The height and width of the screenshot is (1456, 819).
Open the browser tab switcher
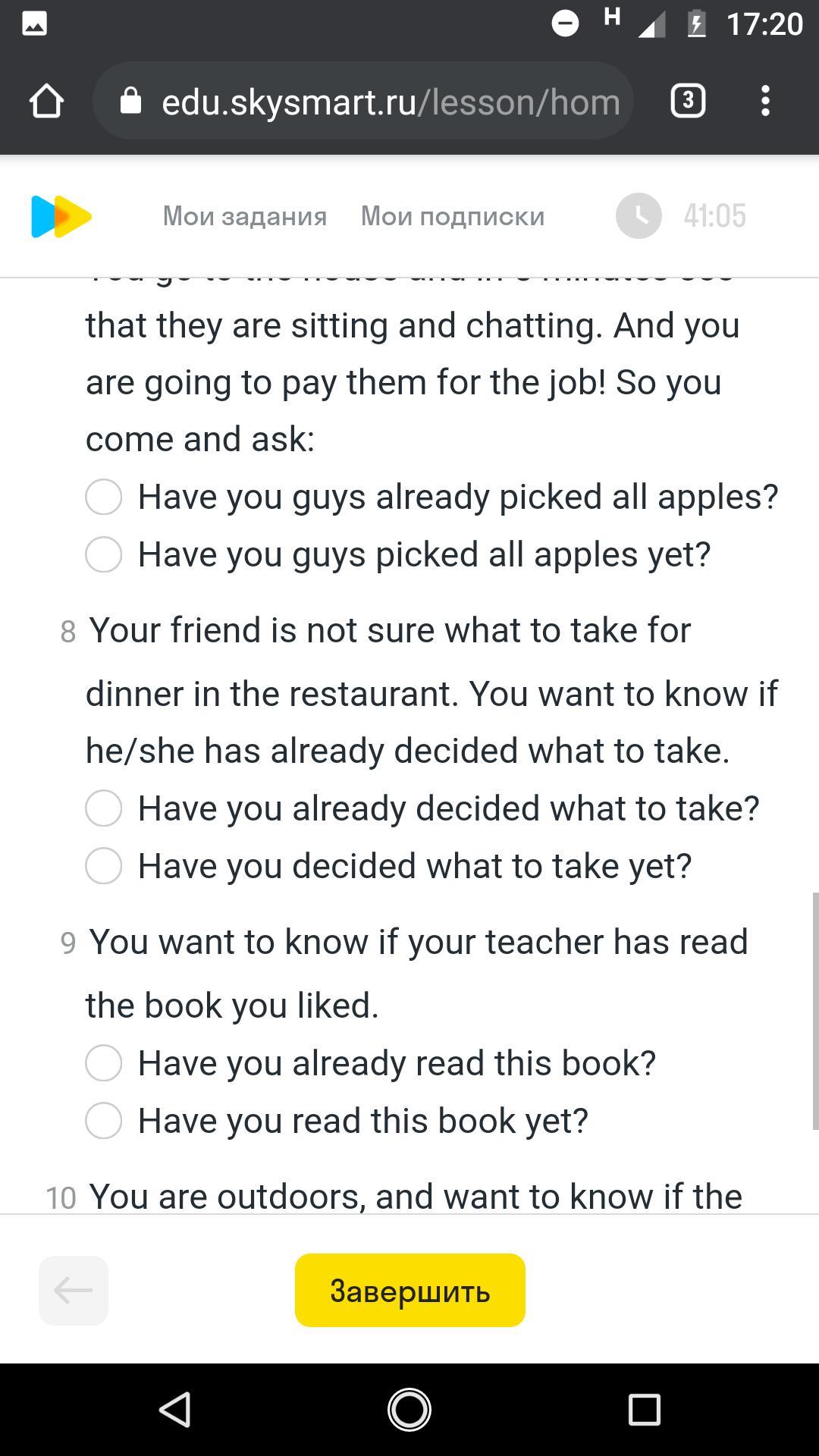coord(688,101)
